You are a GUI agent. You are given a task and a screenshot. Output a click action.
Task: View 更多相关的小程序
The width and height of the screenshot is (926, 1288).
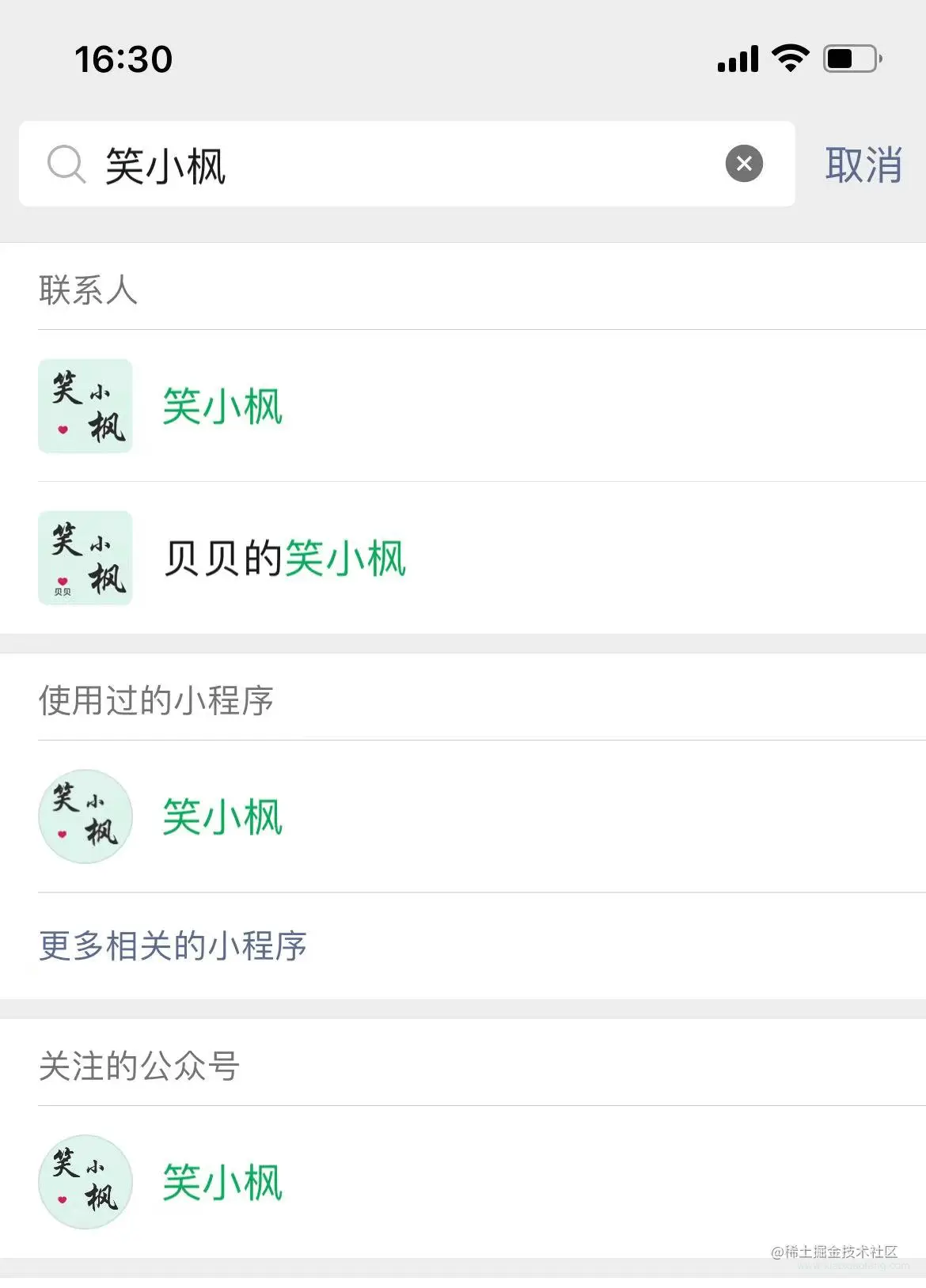pyautogui.click(x=173, y=946)
